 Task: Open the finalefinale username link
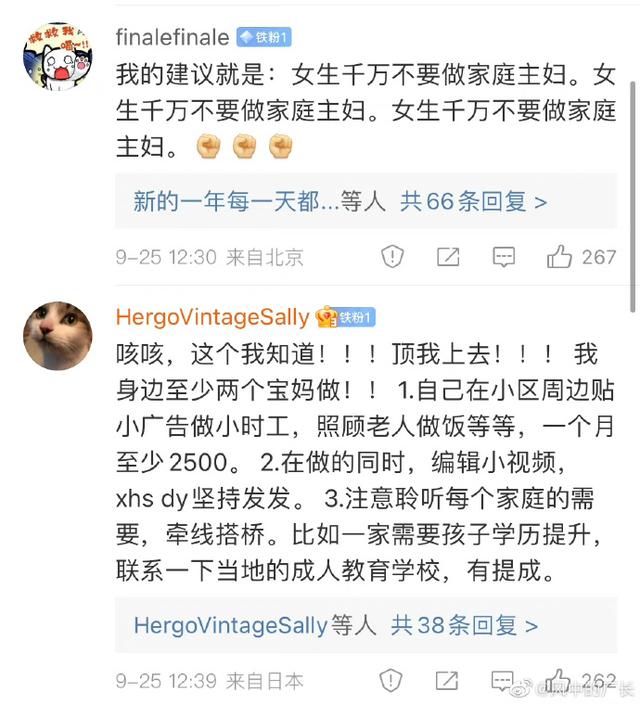pos(172,37)
